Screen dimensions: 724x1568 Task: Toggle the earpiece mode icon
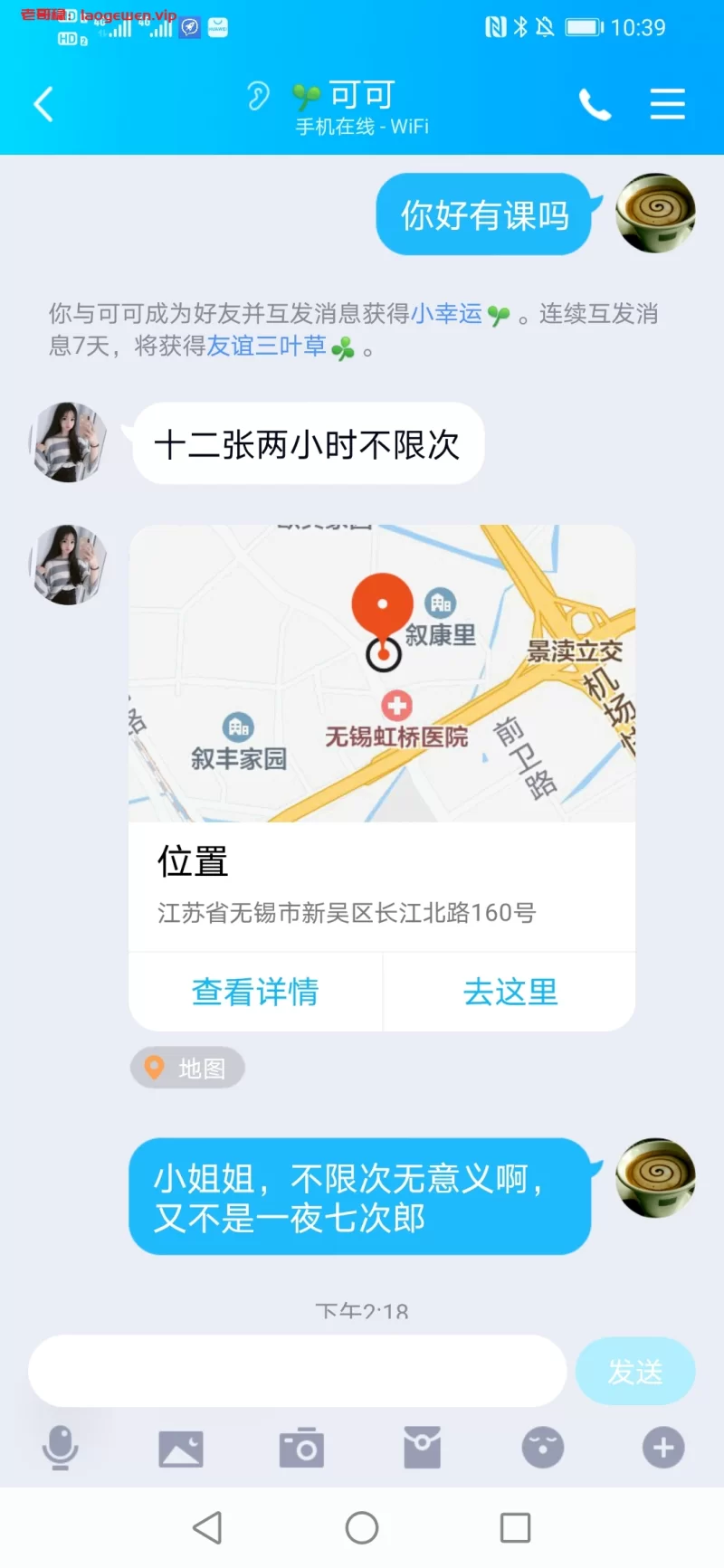click(x=258, y=95)
